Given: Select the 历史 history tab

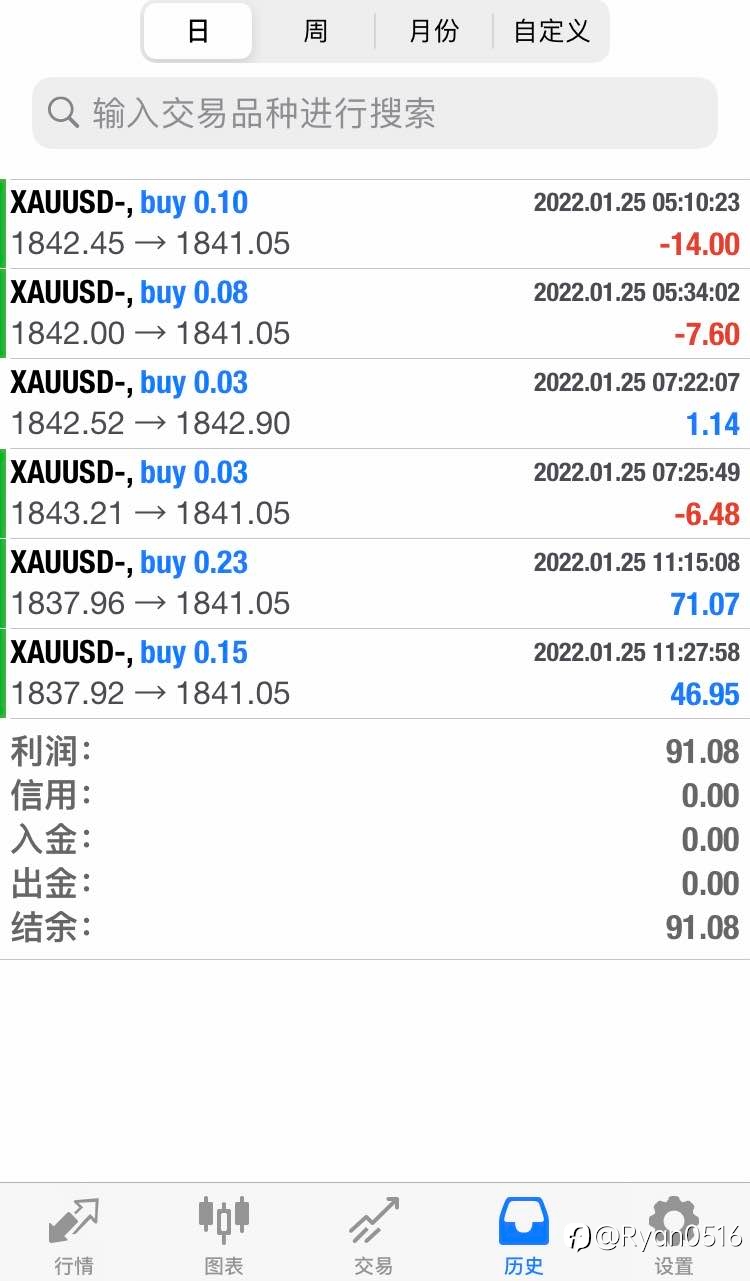Looking at the screenshot, I should [524, 1235].
